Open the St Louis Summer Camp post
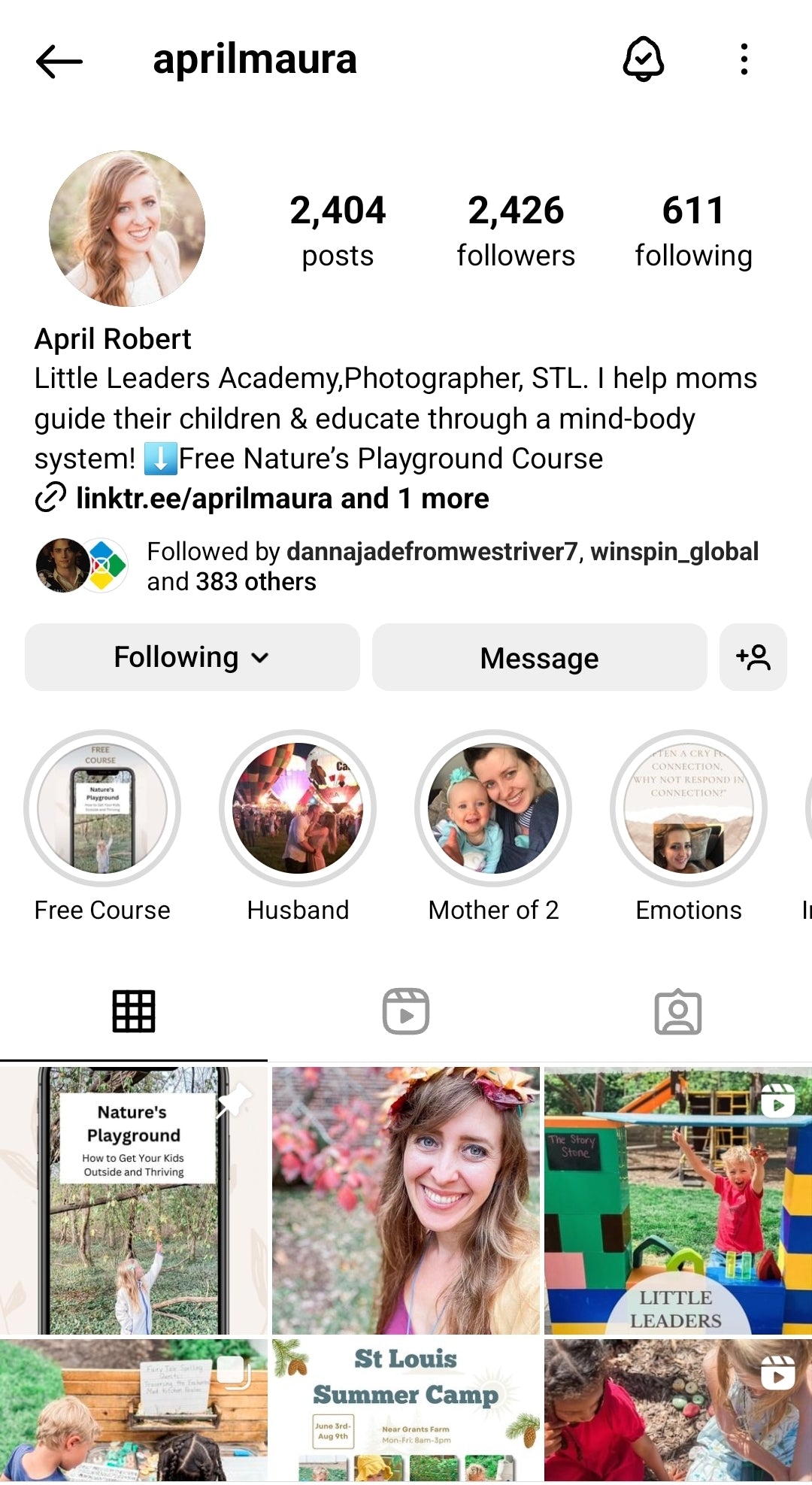This screenshot has width=812, height=1485. click(x=406, y=1410)
